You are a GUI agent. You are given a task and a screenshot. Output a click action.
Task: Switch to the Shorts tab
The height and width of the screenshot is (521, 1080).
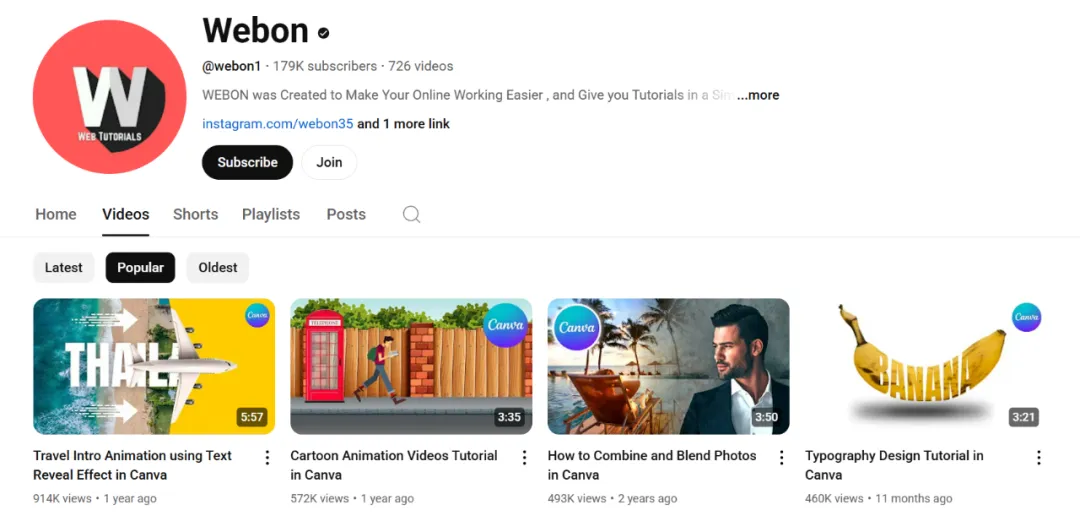coord(195,214)
